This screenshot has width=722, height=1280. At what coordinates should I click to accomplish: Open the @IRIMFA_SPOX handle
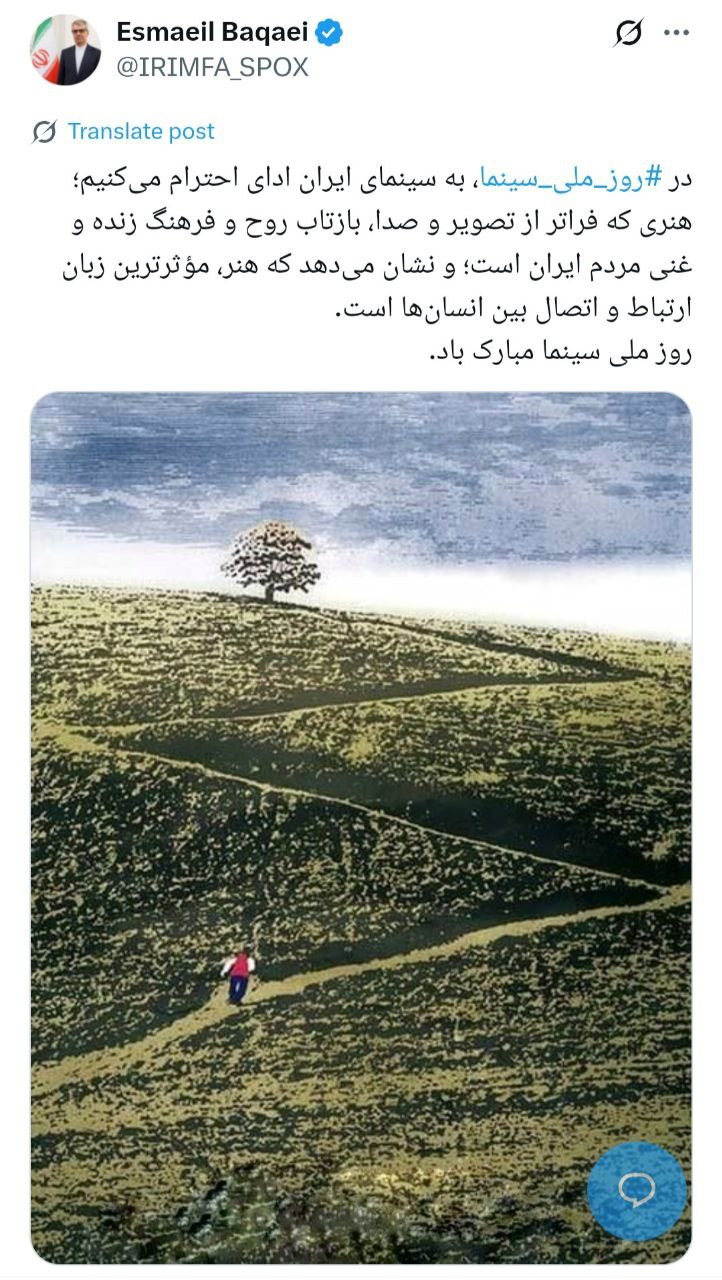tap(213, 67)
